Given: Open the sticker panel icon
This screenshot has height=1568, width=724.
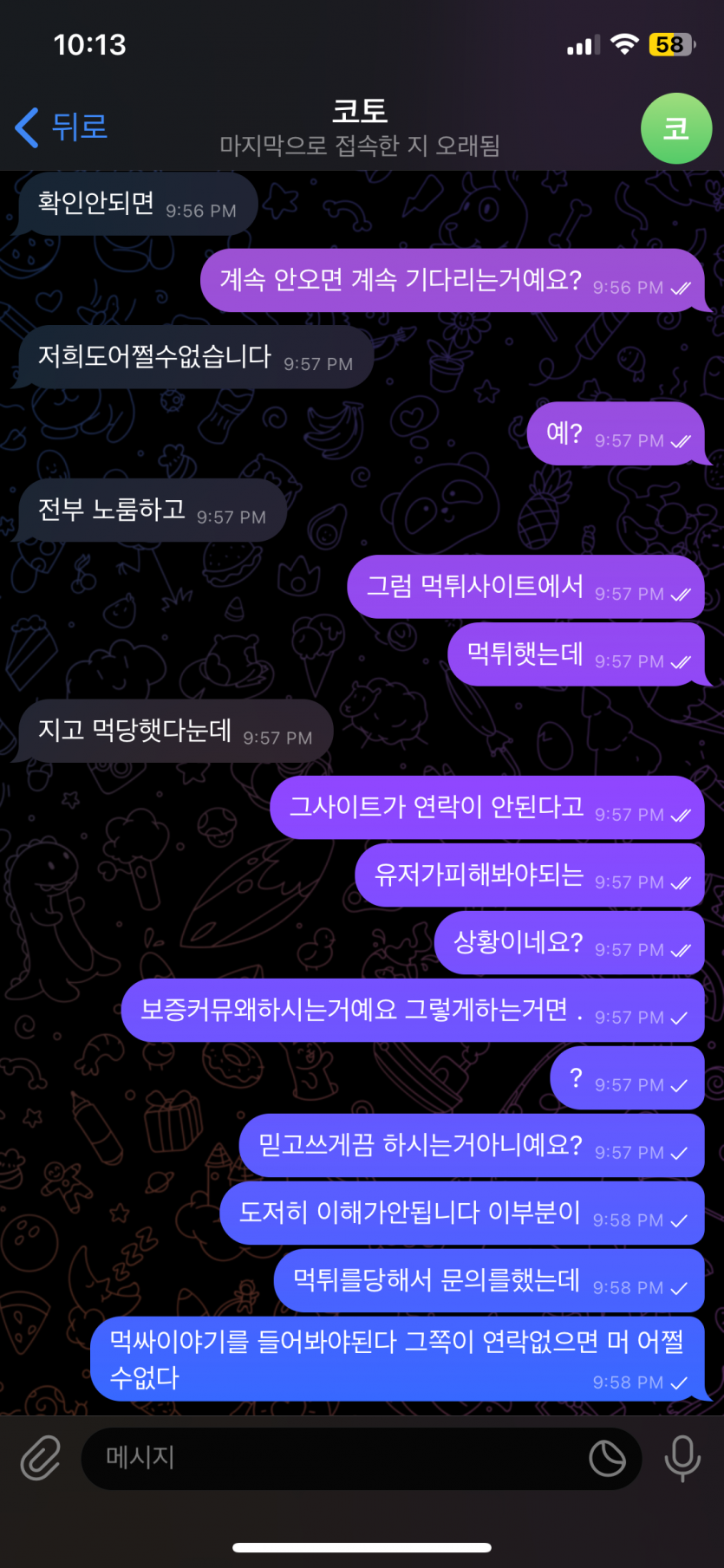Looking at the screenshot, I should click(607, 1458).
